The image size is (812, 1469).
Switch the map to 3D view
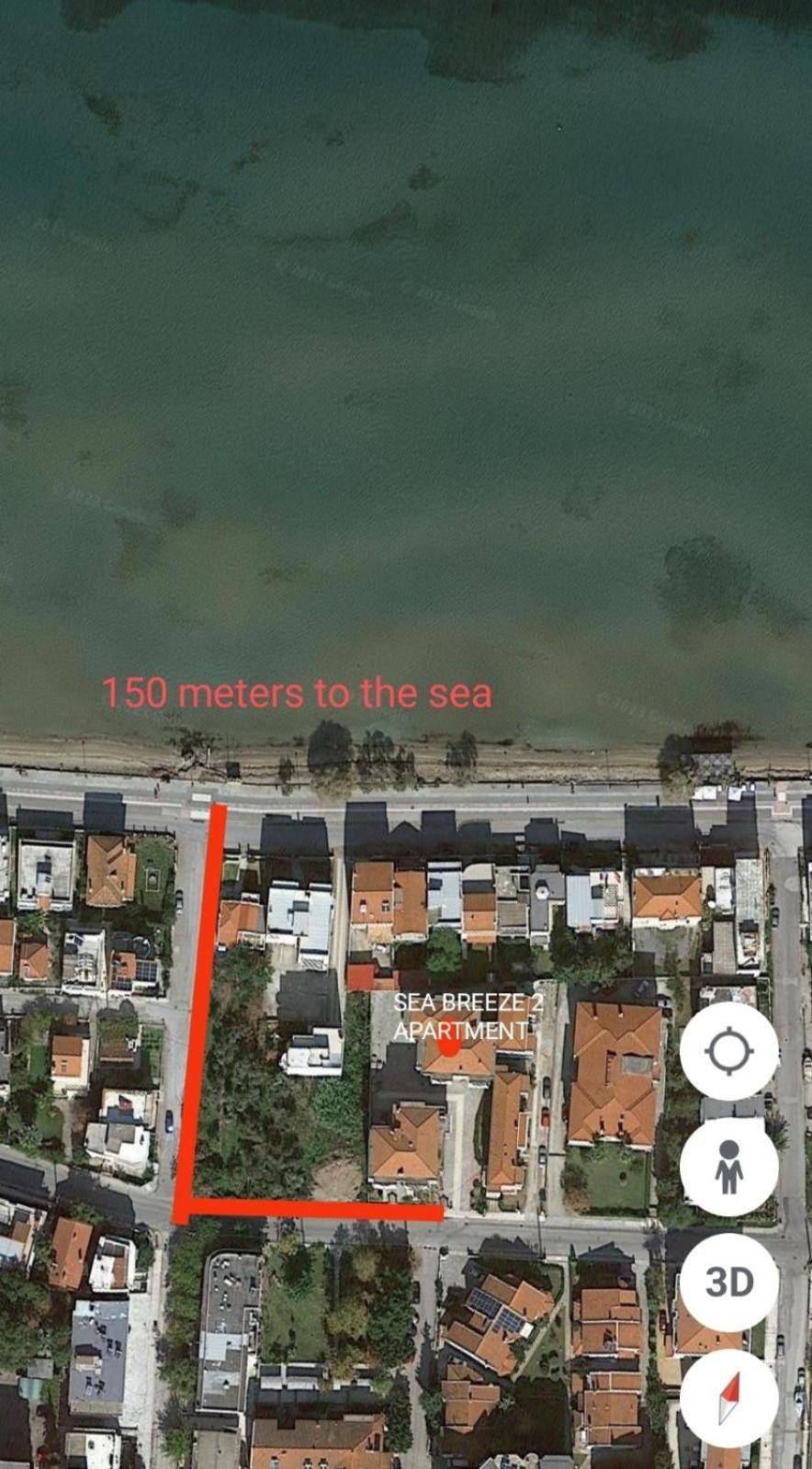[x=729, y=1283]
